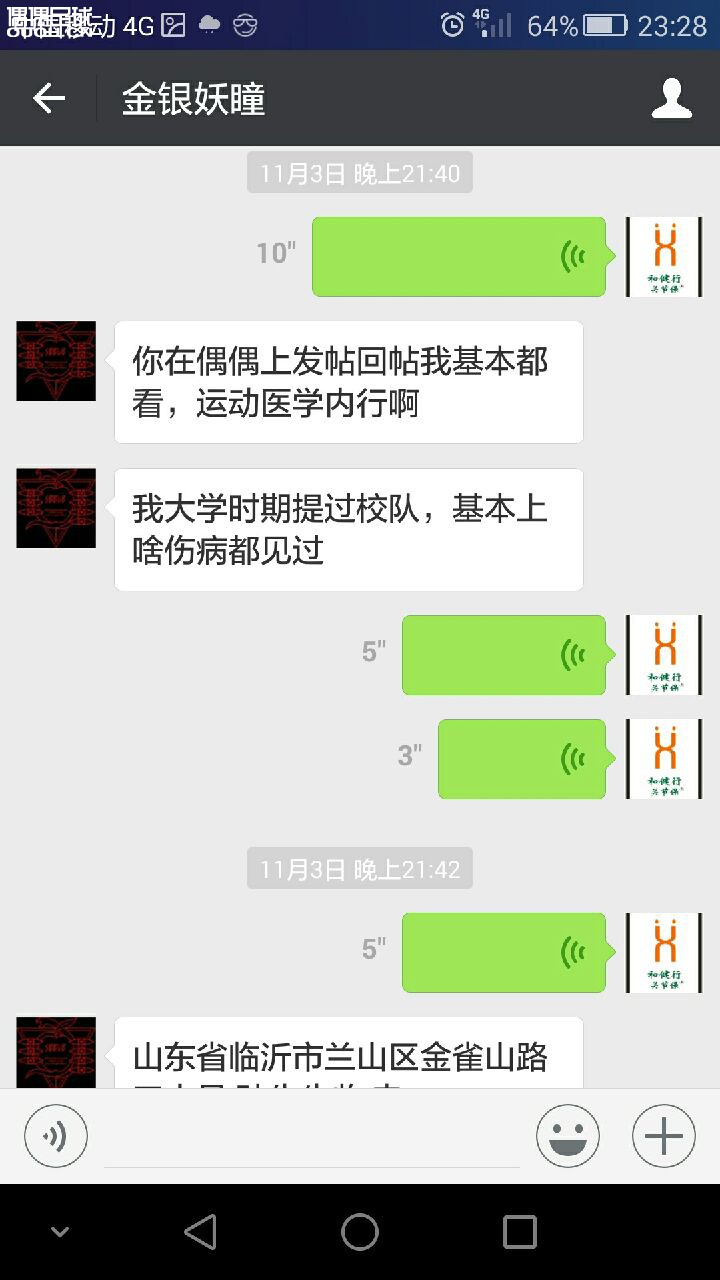The image size is (720, 1280).
Task: Open own avatar beside 10-second voice message
Action: point(665,257)
